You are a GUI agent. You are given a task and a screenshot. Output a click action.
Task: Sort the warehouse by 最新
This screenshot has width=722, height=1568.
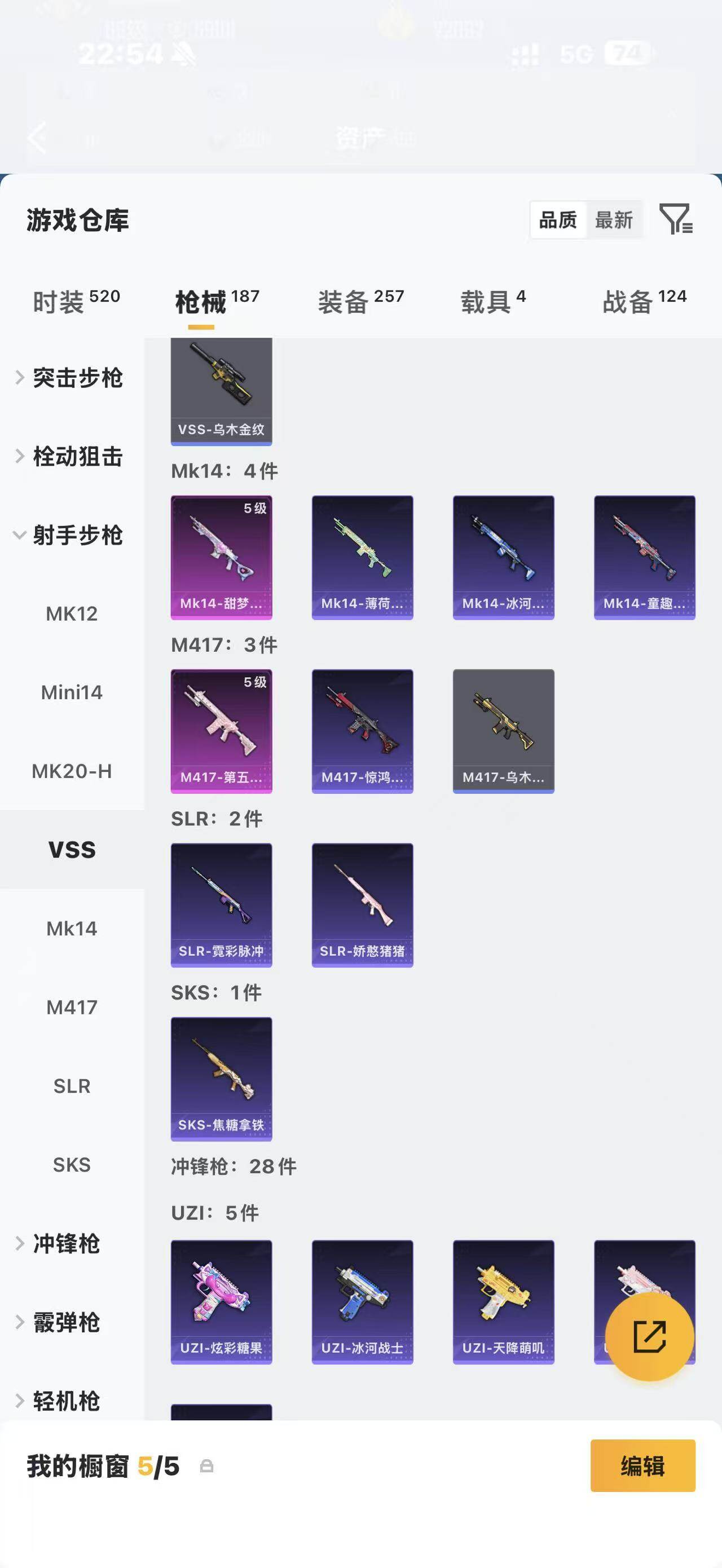click(x=614, y=220)
